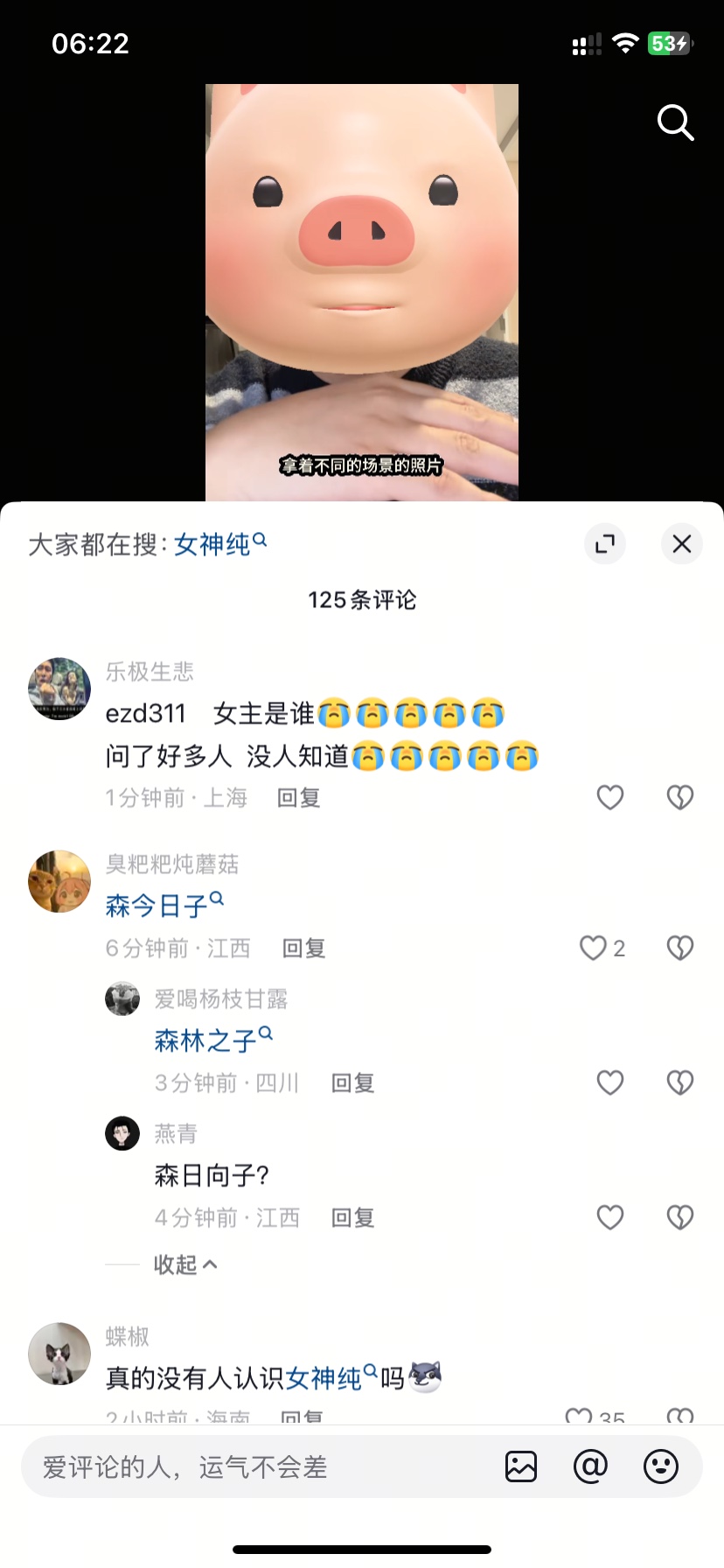Open 蝶椒's profile avatar

59,1354
